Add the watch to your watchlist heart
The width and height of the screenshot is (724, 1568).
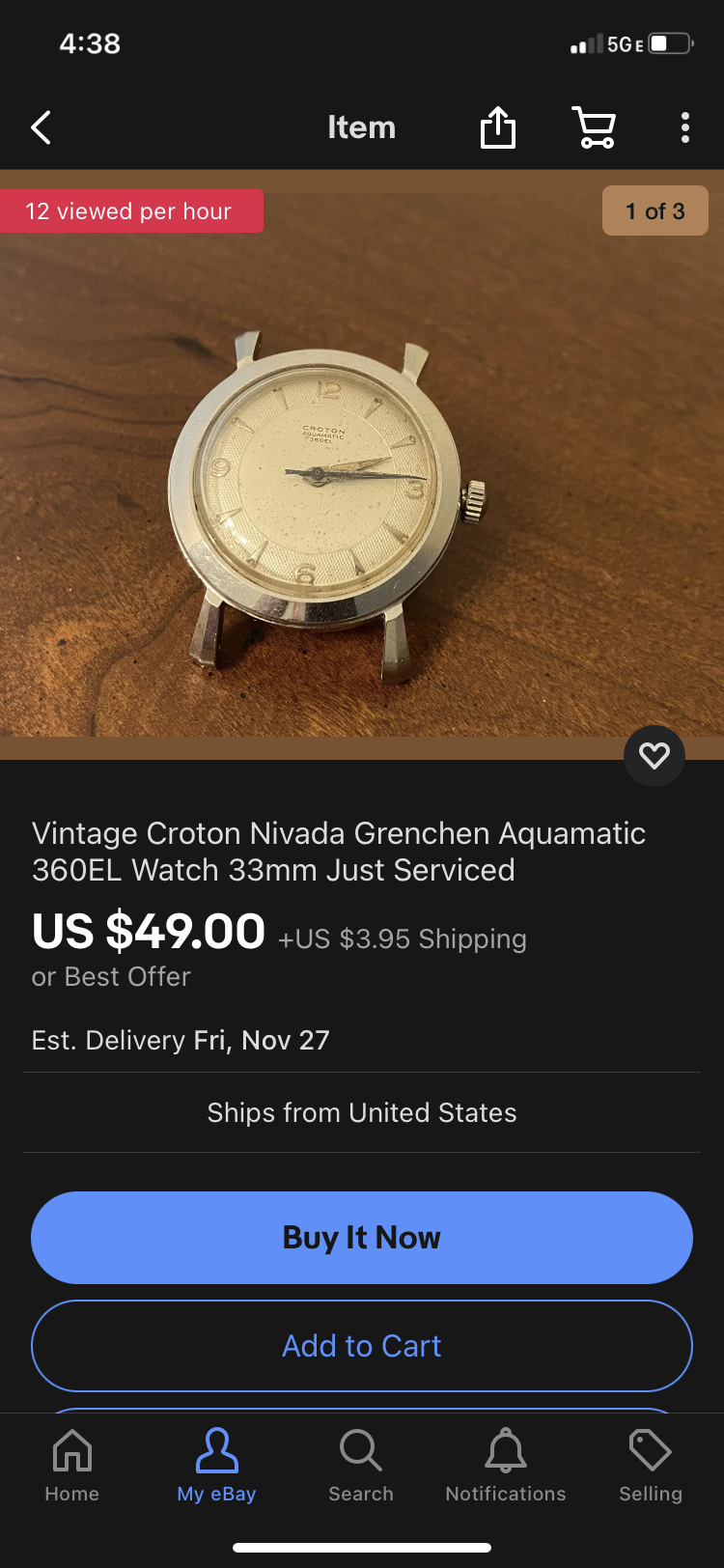tap(654, 755)
